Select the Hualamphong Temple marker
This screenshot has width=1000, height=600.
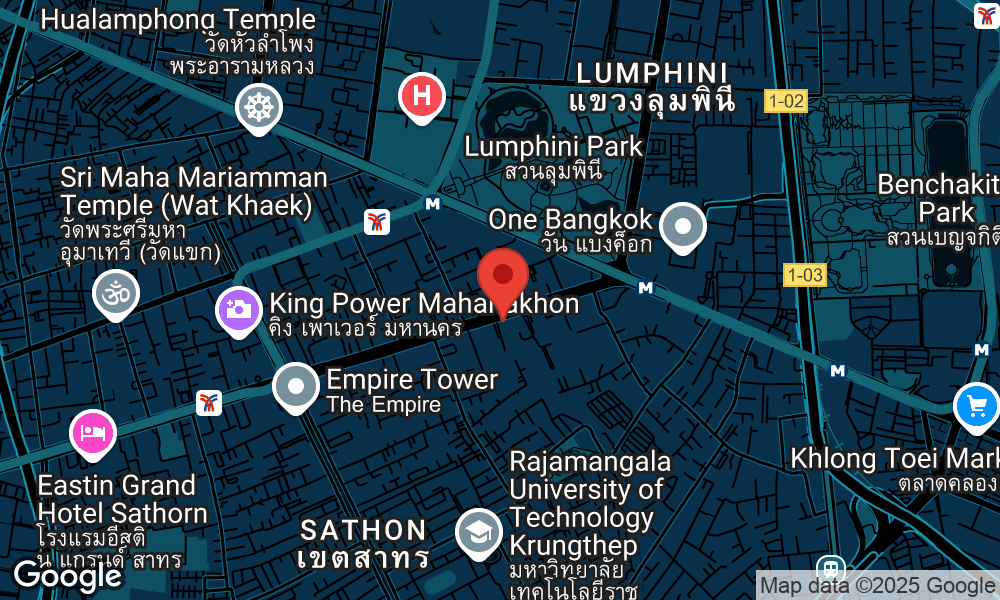point(259,106)
